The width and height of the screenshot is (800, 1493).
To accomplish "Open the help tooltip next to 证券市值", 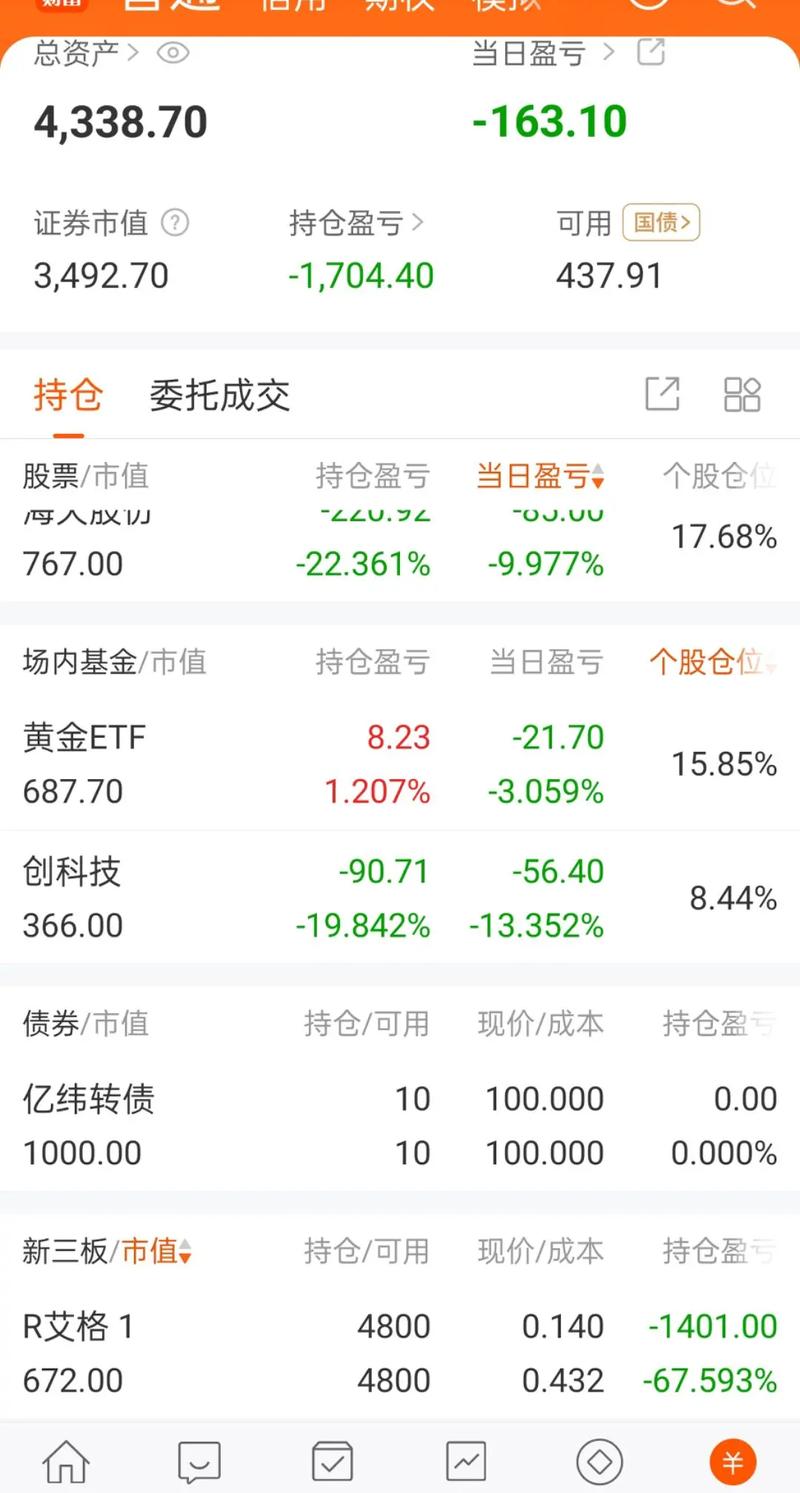I will 176,223.
